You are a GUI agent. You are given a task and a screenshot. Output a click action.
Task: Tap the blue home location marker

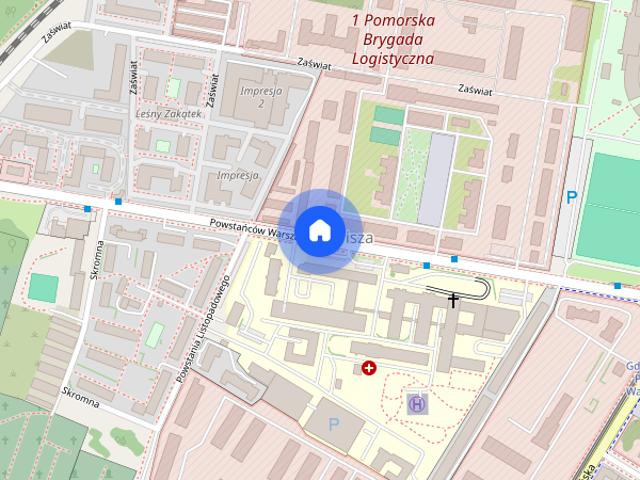pyautogui.click(x=319, y=230)
